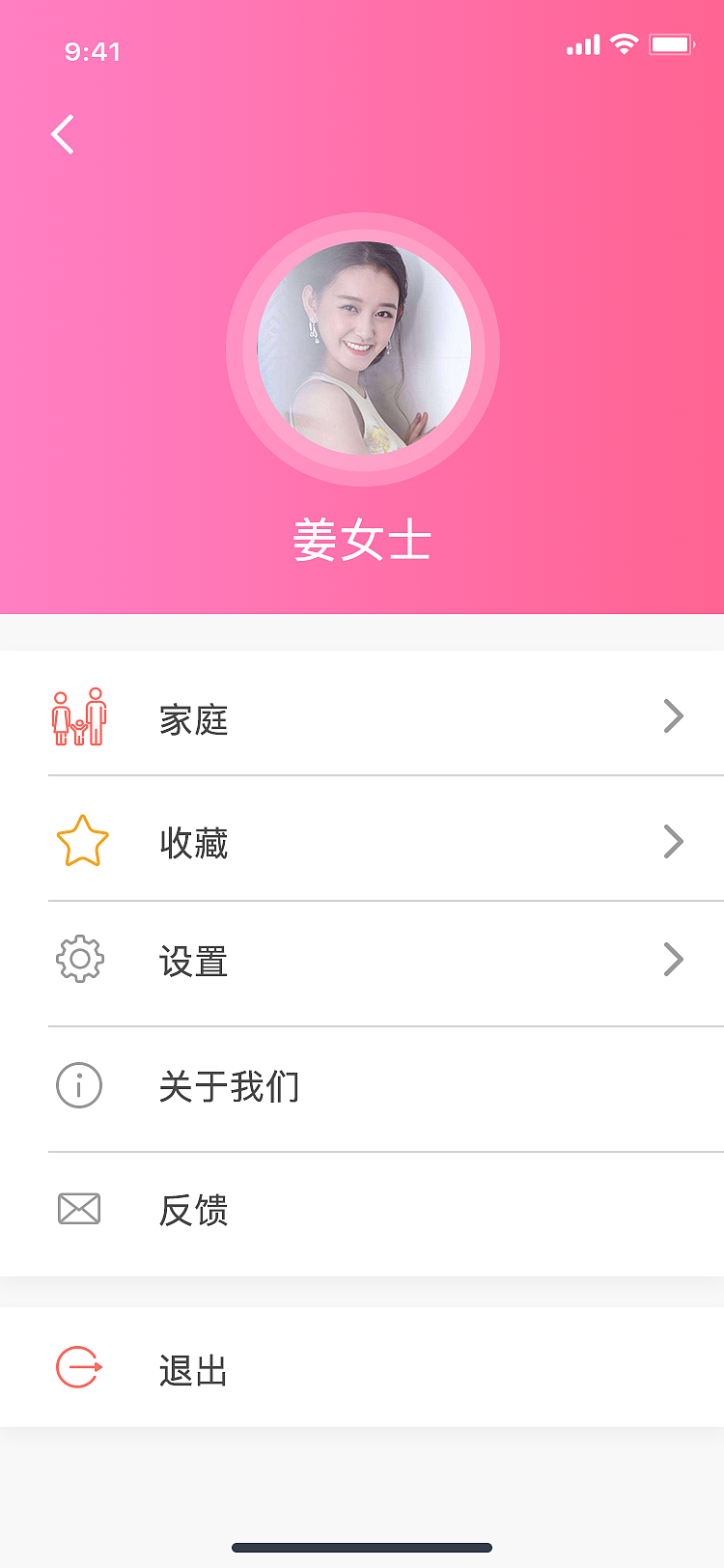Expand 设置 with its disclosure arrow

(x=673, y=959)
